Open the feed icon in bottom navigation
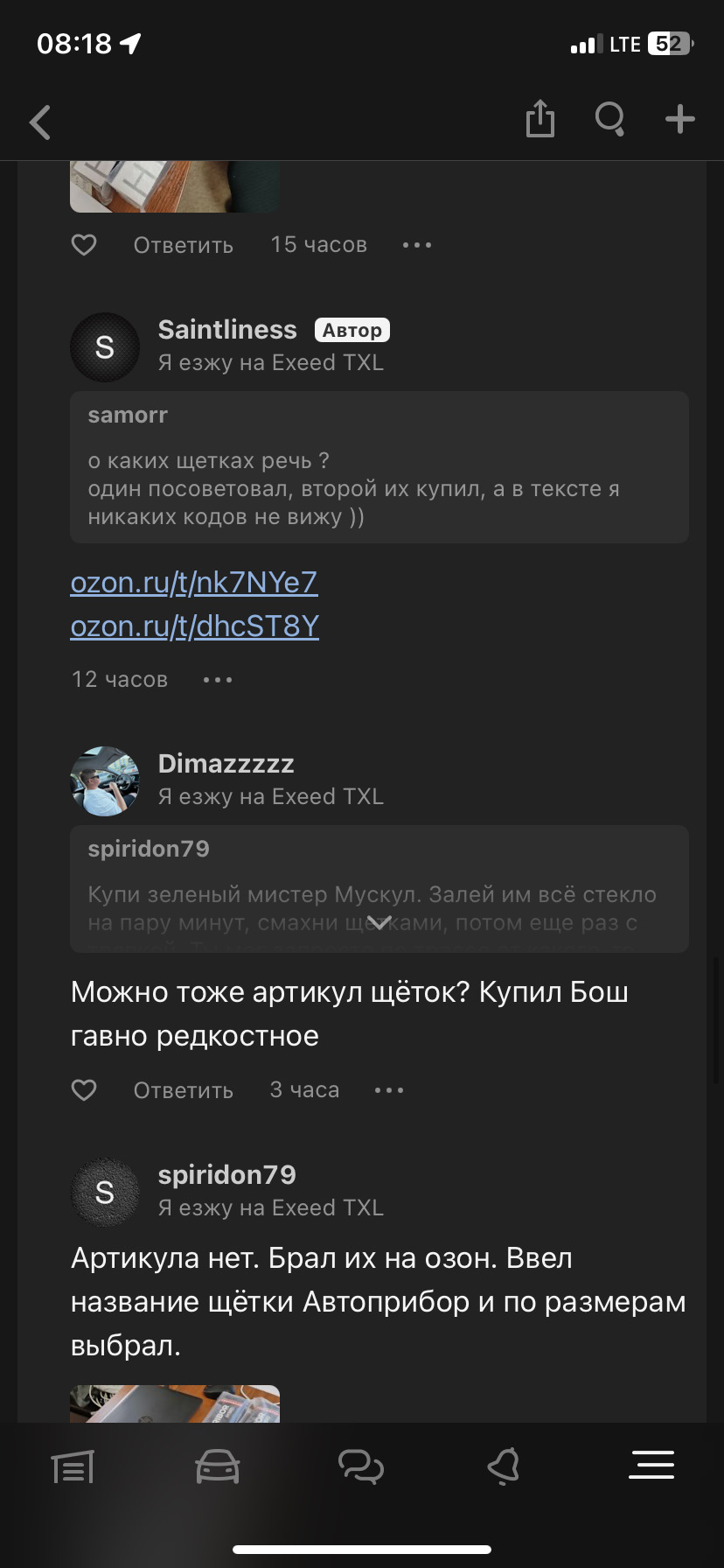The width and height of the screenshot is (724, 1568). click(73, 1466)
